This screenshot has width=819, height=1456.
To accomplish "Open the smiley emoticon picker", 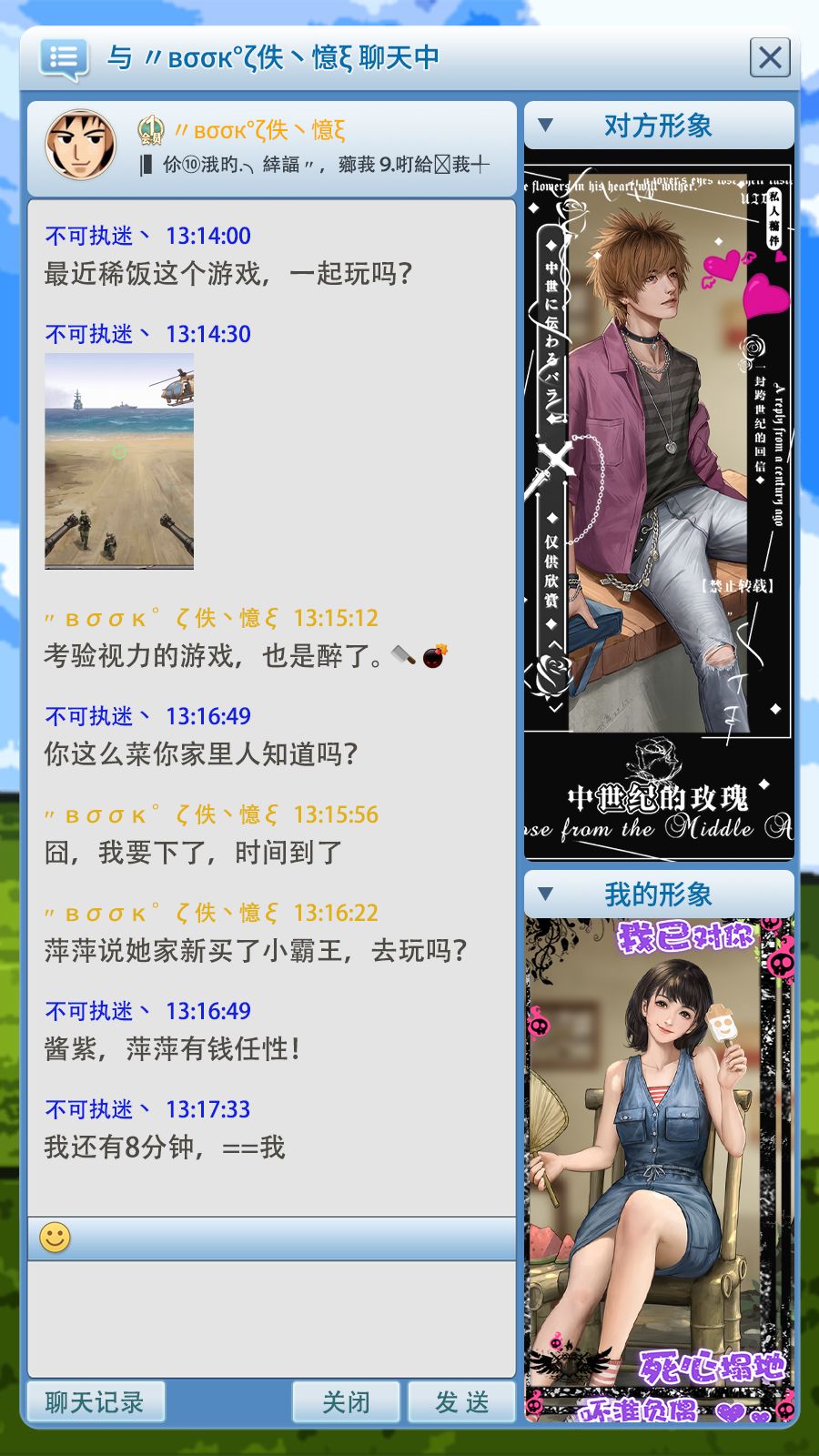I will point(56,1236).
